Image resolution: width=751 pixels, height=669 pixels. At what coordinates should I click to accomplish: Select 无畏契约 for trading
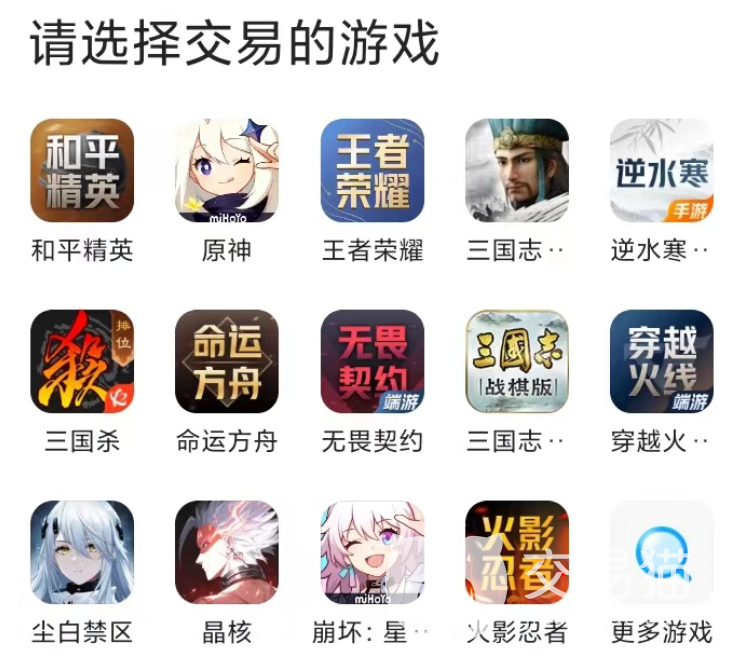[x=372, y=361]
